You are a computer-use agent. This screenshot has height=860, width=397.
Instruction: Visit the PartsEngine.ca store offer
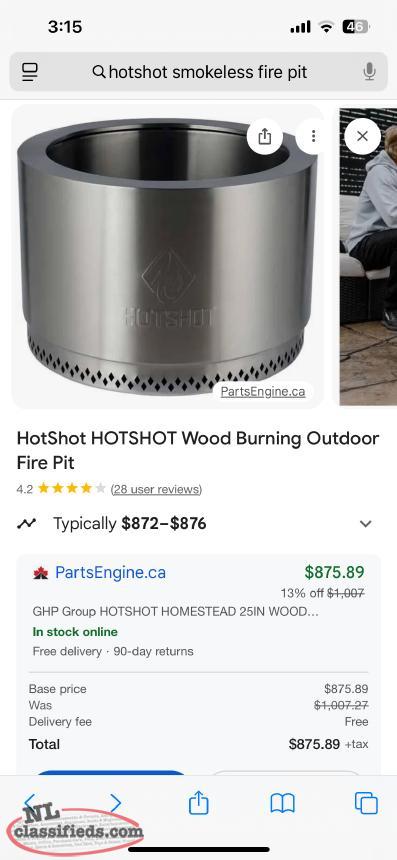point(110,573)
